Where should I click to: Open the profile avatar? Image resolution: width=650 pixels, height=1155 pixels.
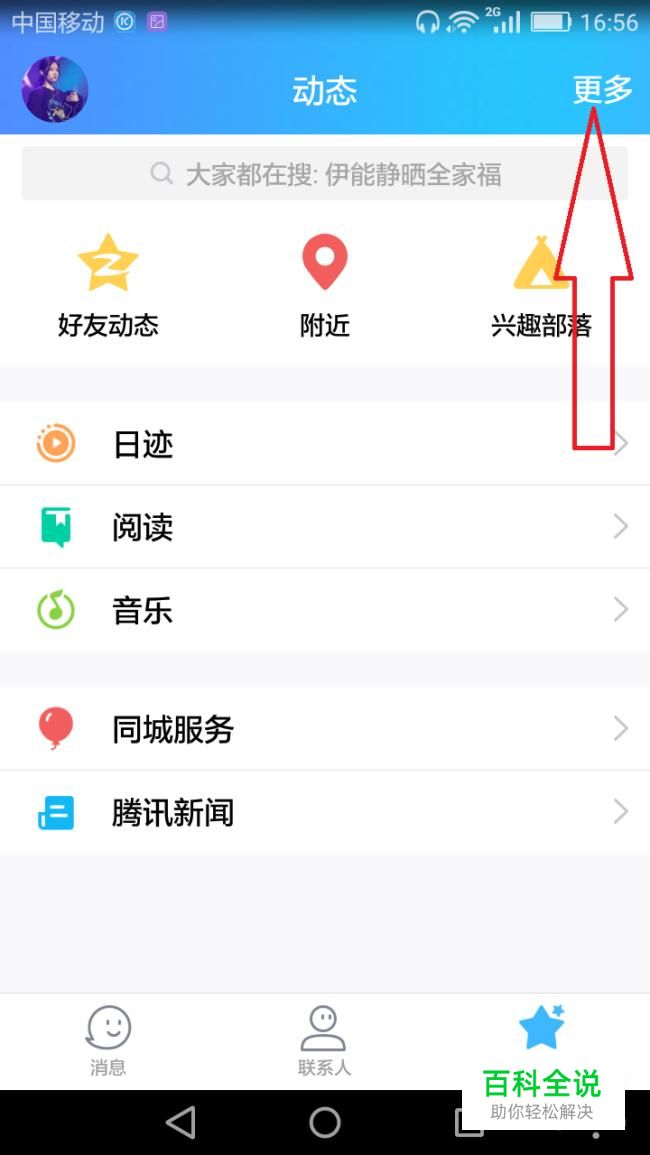(55, 89)
